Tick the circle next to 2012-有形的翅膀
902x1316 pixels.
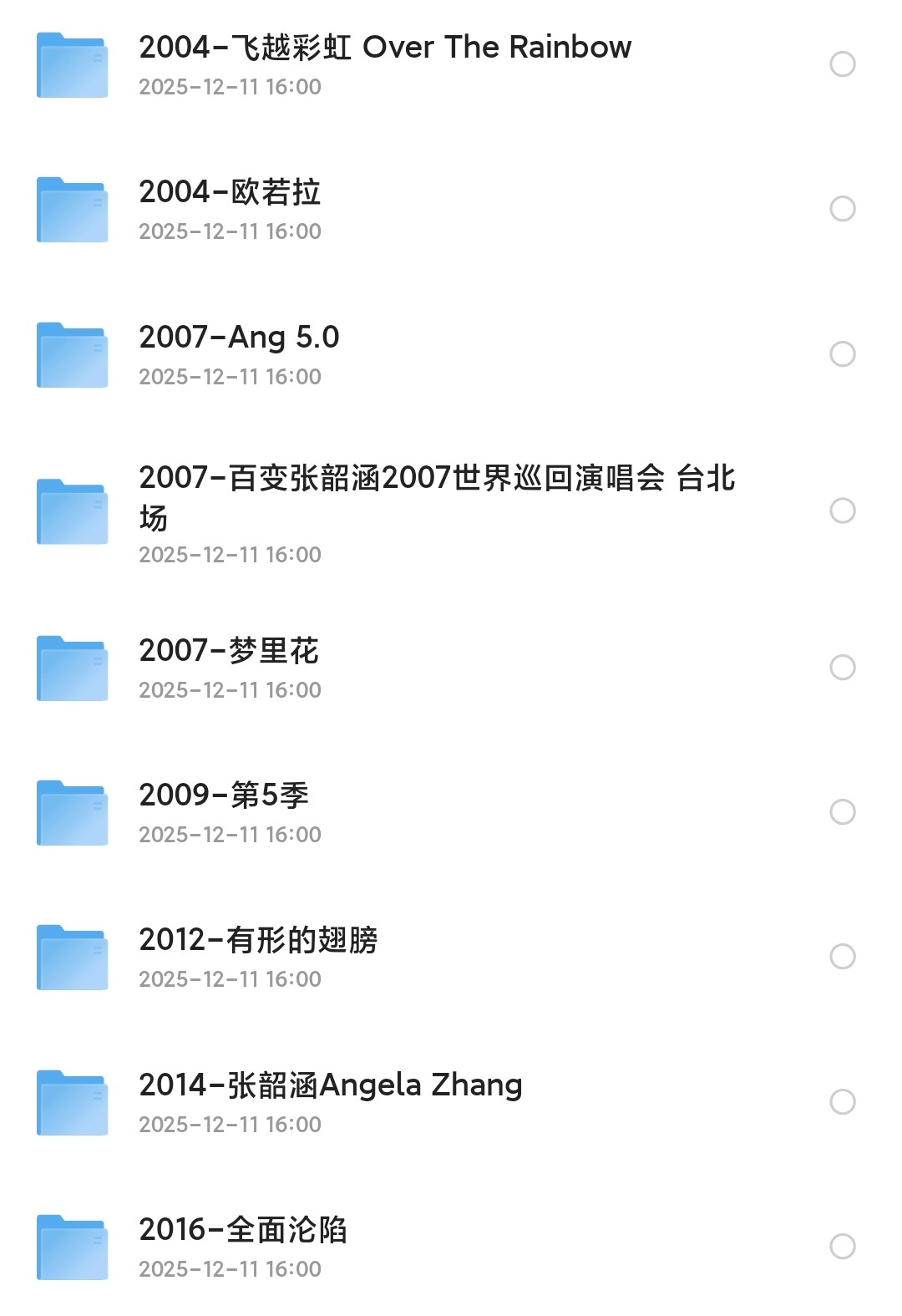[x=842, y=957]
